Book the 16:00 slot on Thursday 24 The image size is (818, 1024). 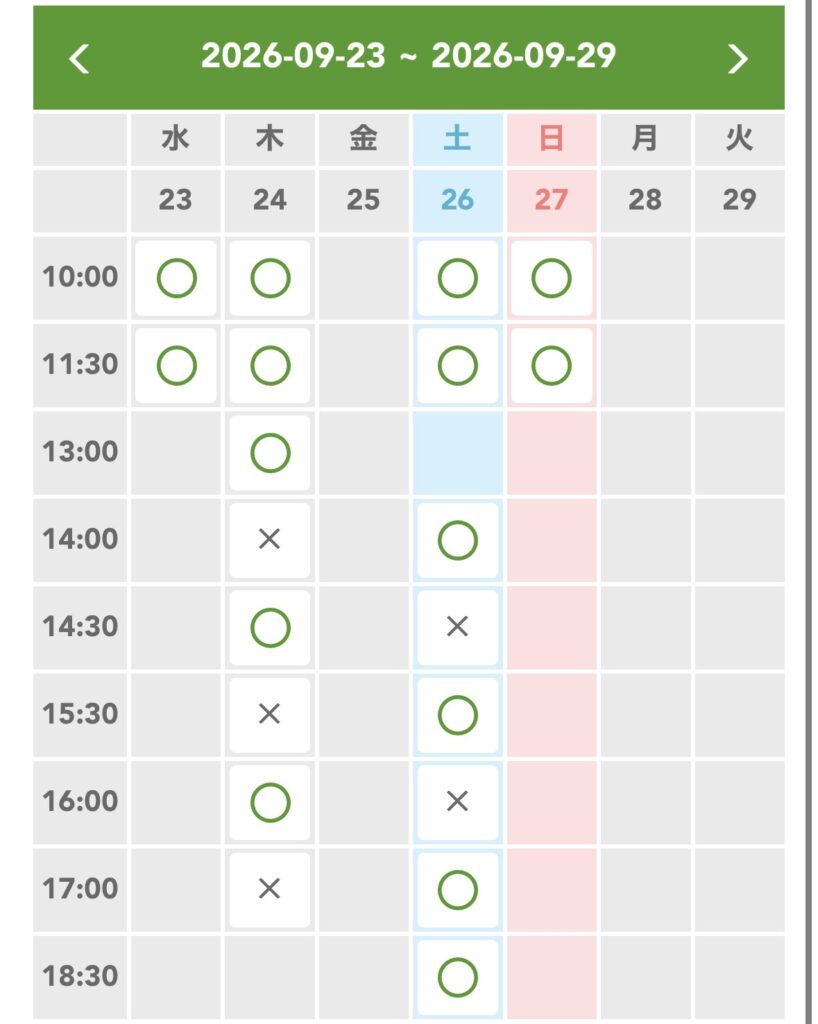coord(270,803)
